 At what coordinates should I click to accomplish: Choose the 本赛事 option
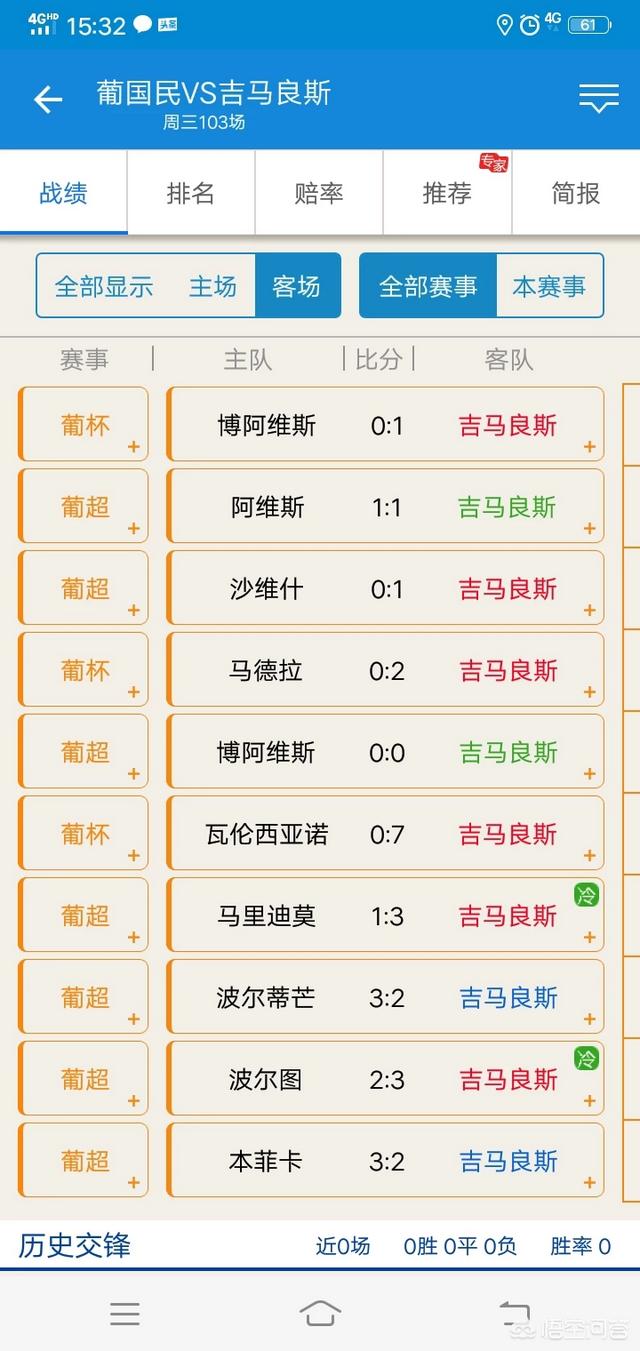coord(549,286)
